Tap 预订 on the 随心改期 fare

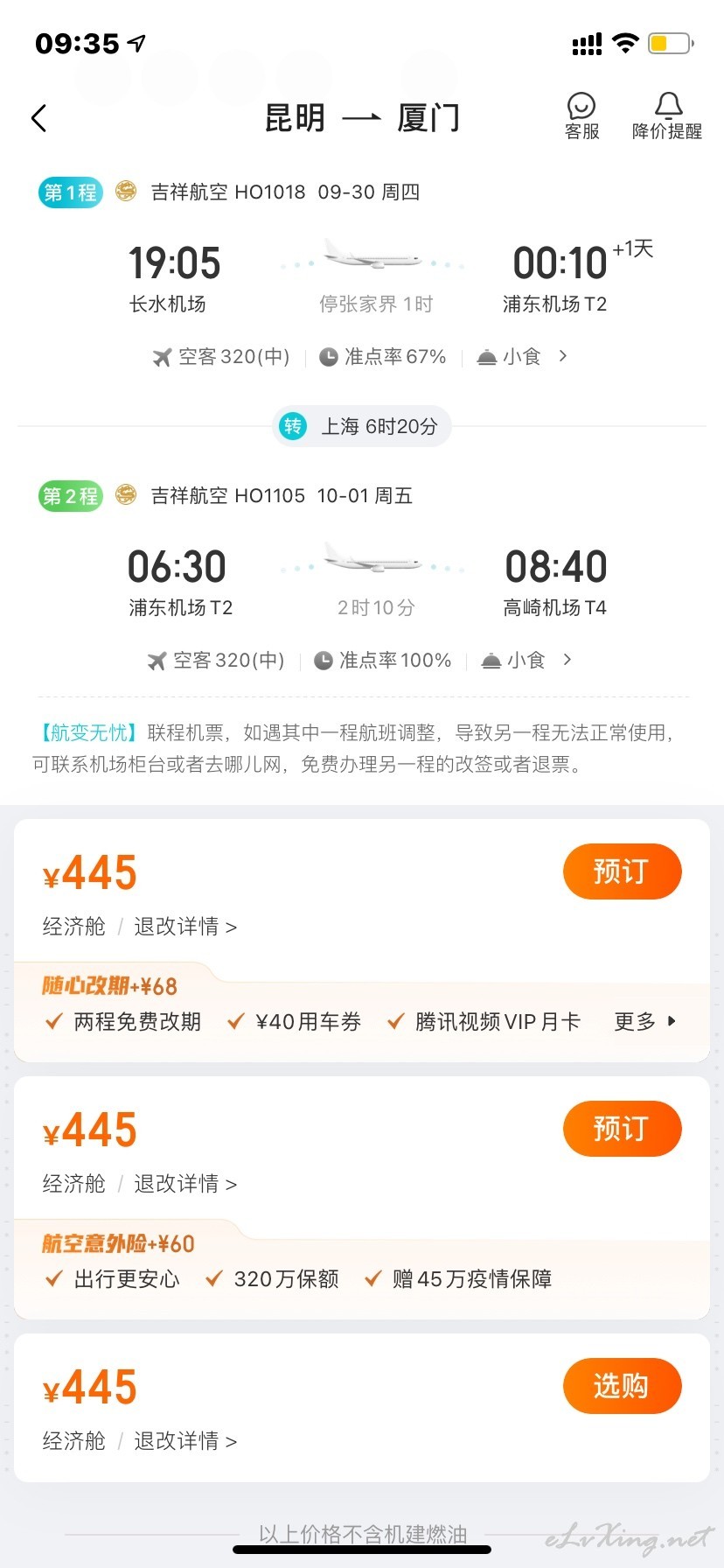coord(622,871)
